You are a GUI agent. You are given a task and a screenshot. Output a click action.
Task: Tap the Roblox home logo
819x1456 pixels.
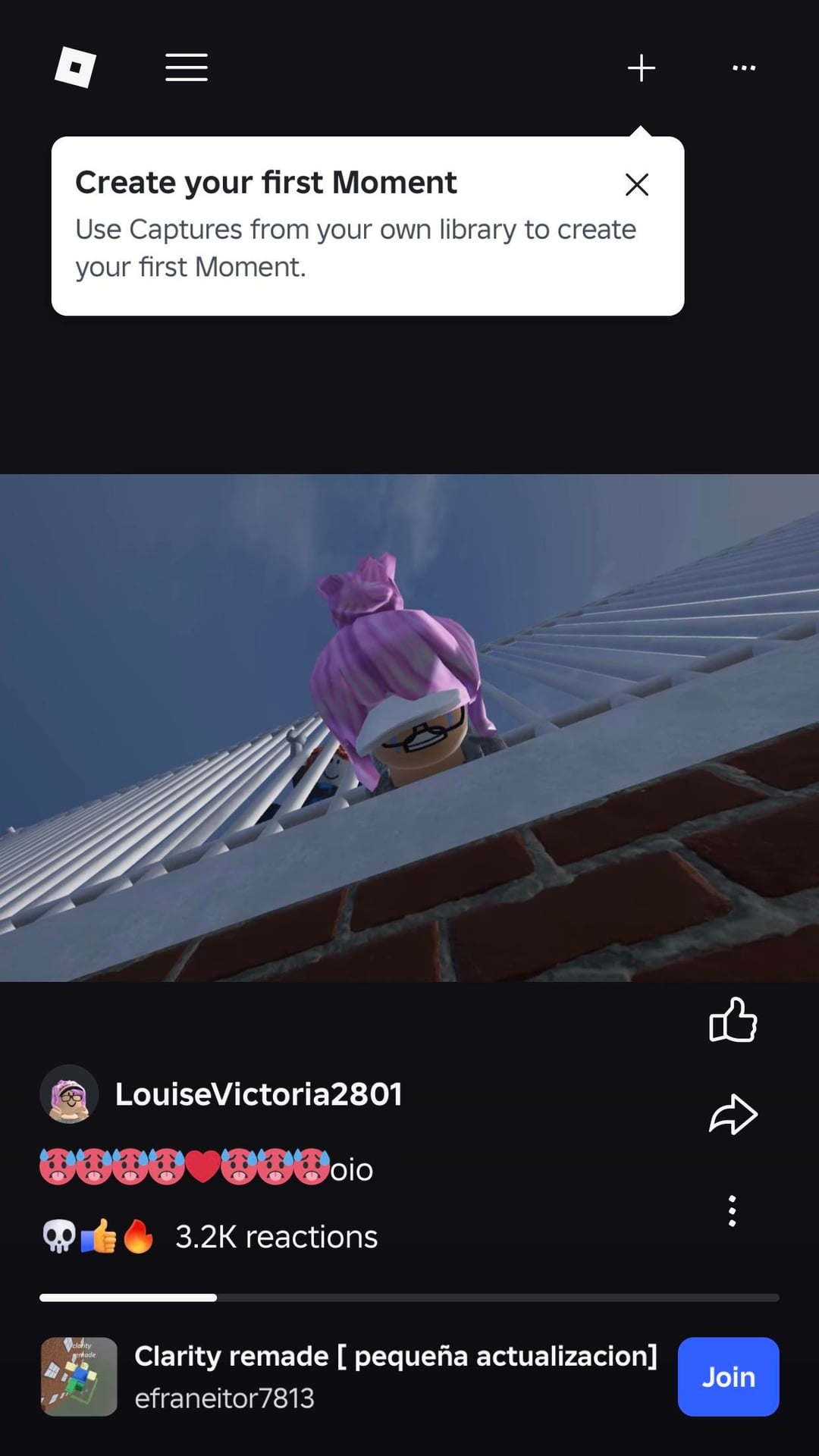(x=75, y=67)
